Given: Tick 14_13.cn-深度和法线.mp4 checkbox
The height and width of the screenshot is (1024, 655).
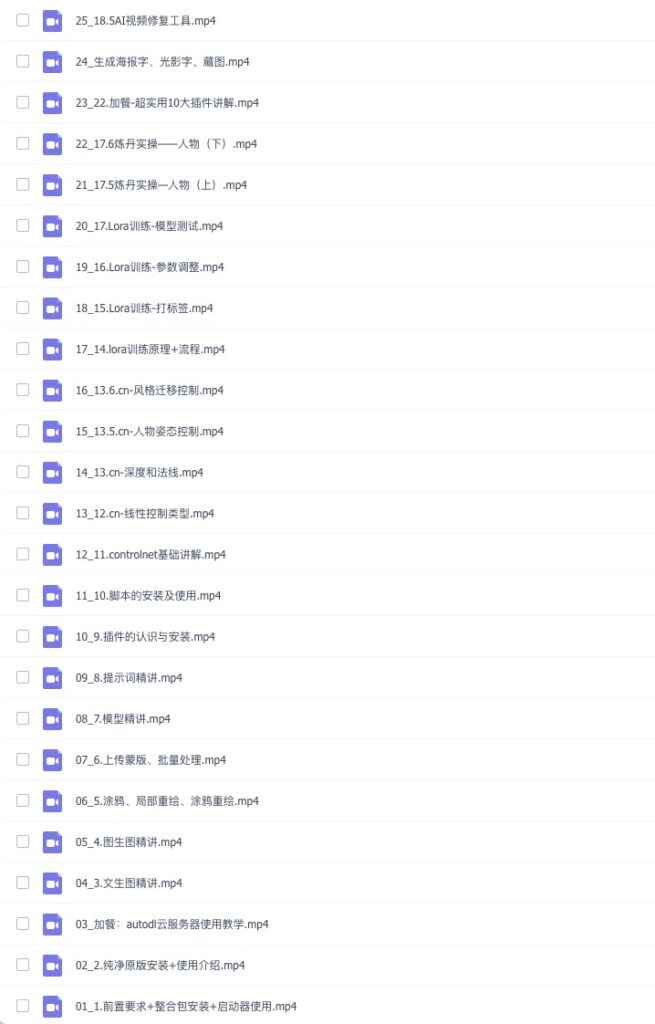Looking at the screenshot, I should point(23,471).
